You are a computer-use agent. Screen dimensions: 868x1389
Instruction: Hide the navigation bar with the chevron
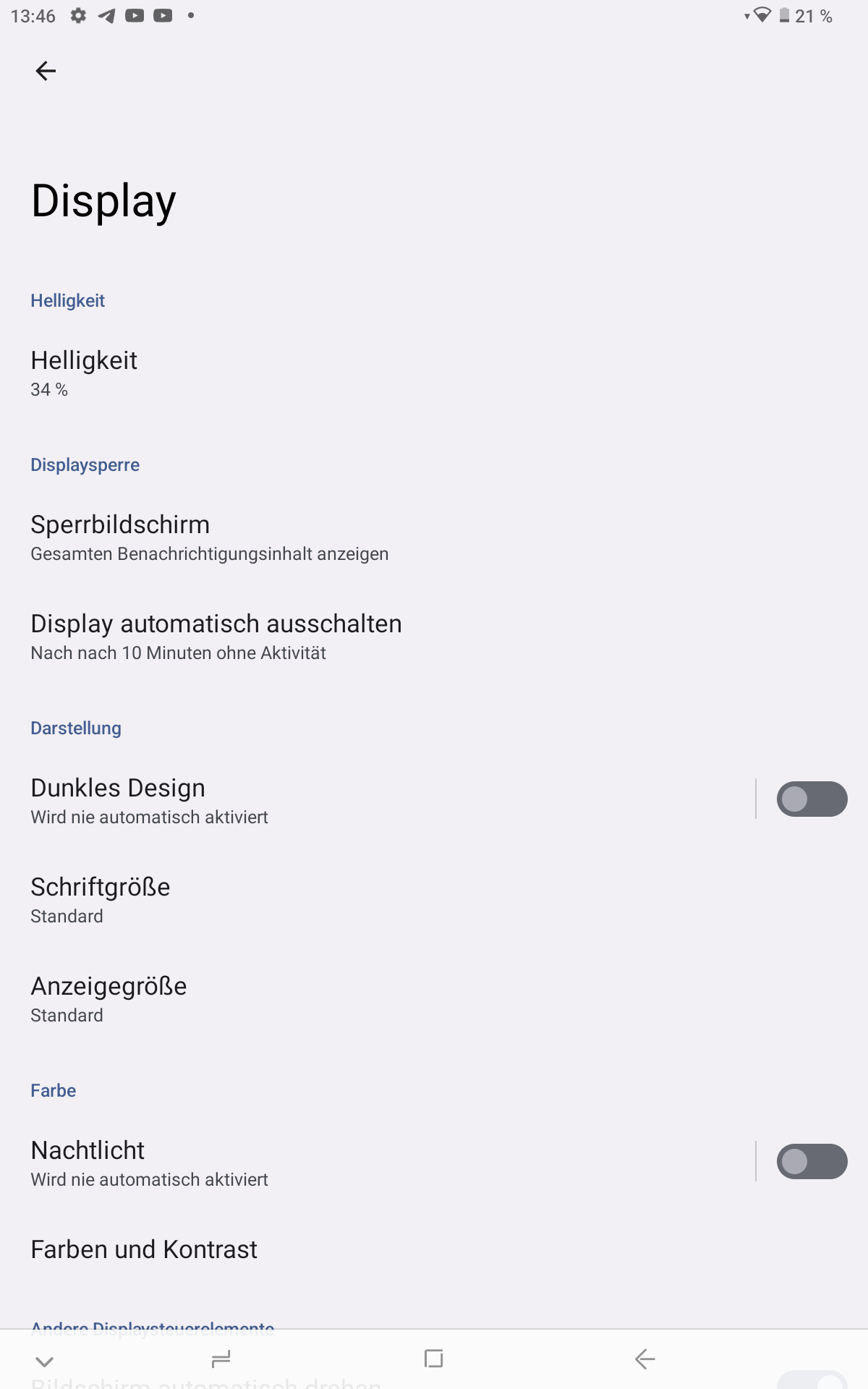45,1361
